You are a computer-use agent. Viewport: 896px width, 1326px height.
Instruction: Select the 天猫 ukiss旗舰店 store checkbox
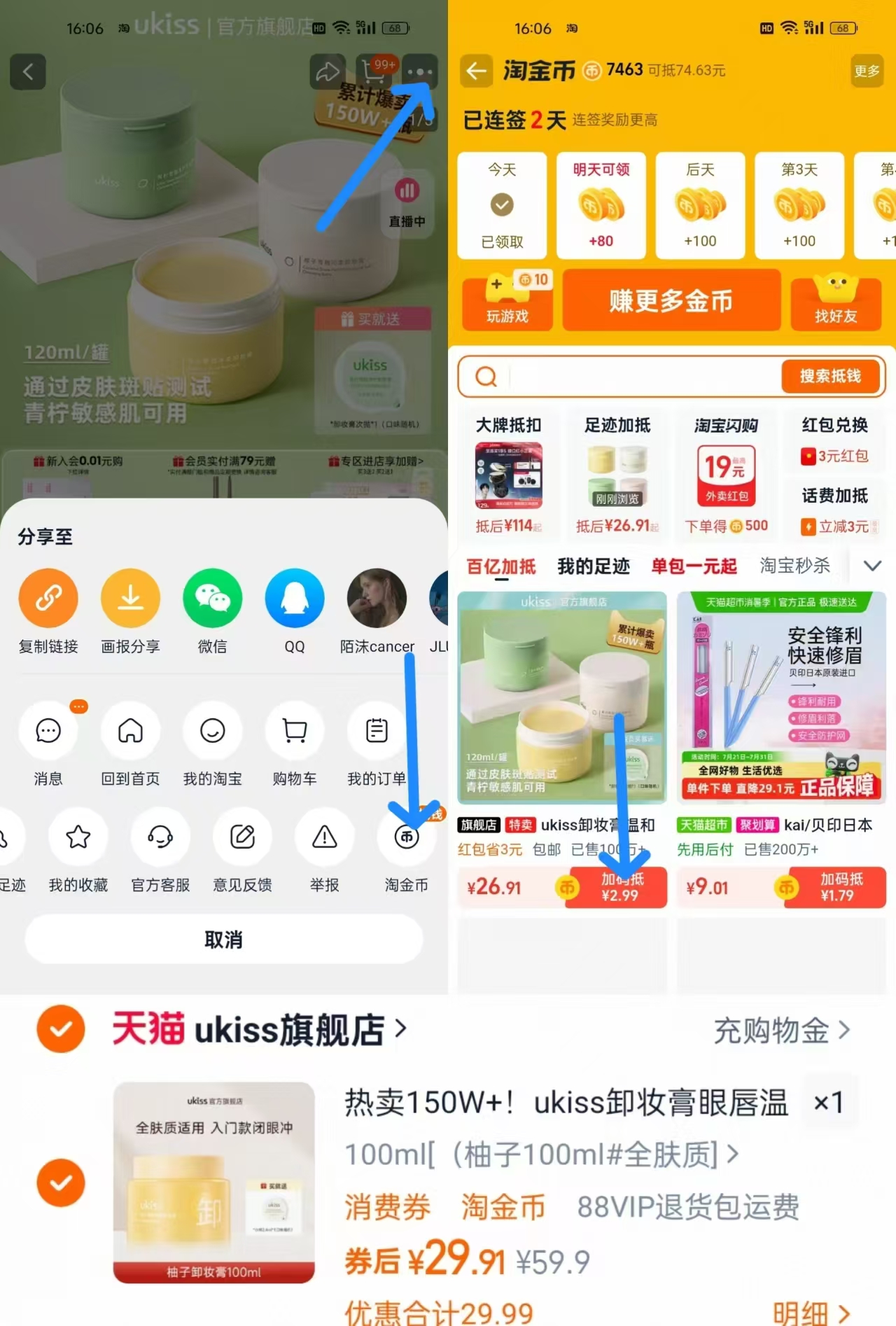61,1029
